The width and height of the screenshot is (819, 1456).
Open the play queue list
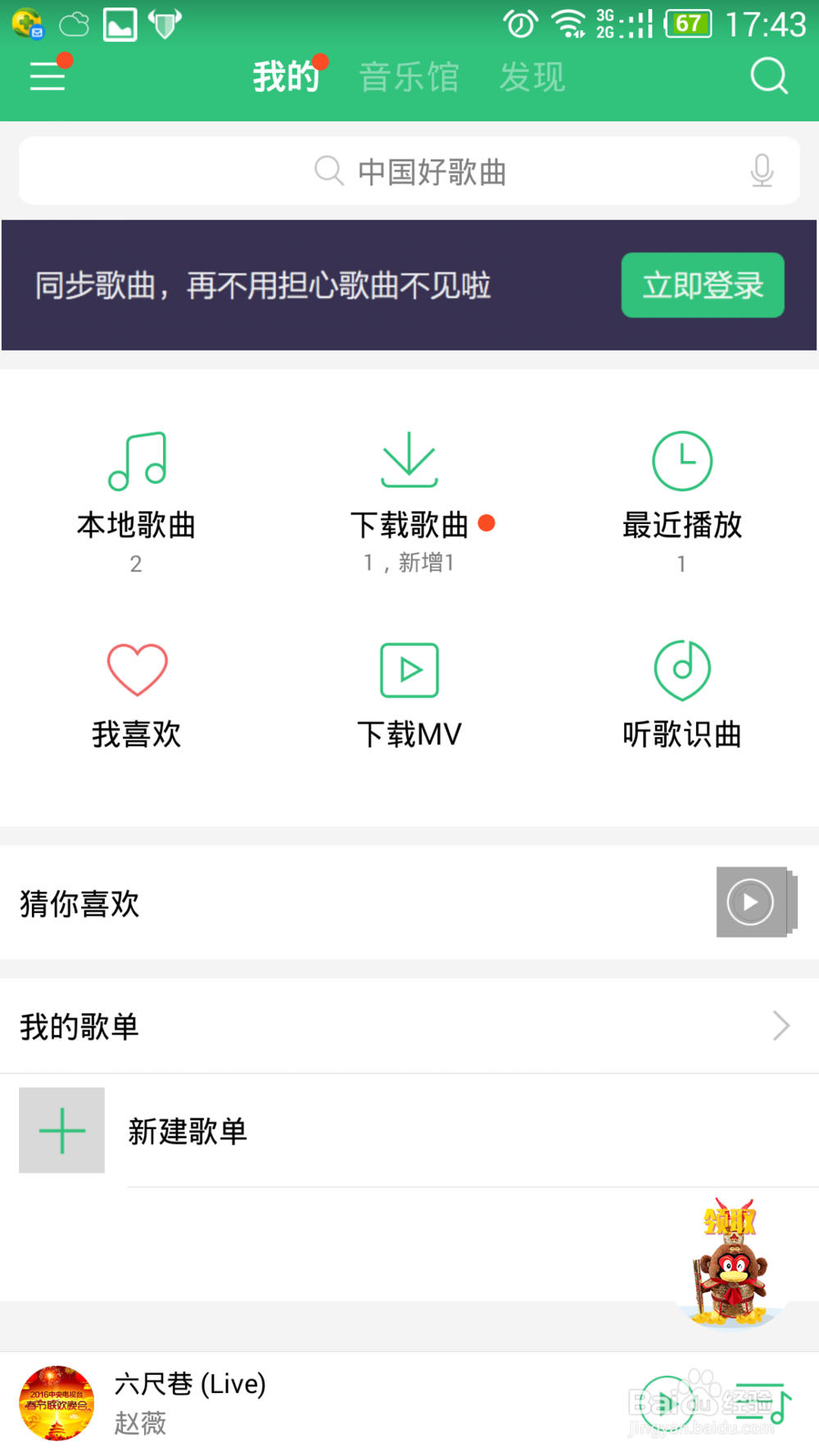point(762,1404)
